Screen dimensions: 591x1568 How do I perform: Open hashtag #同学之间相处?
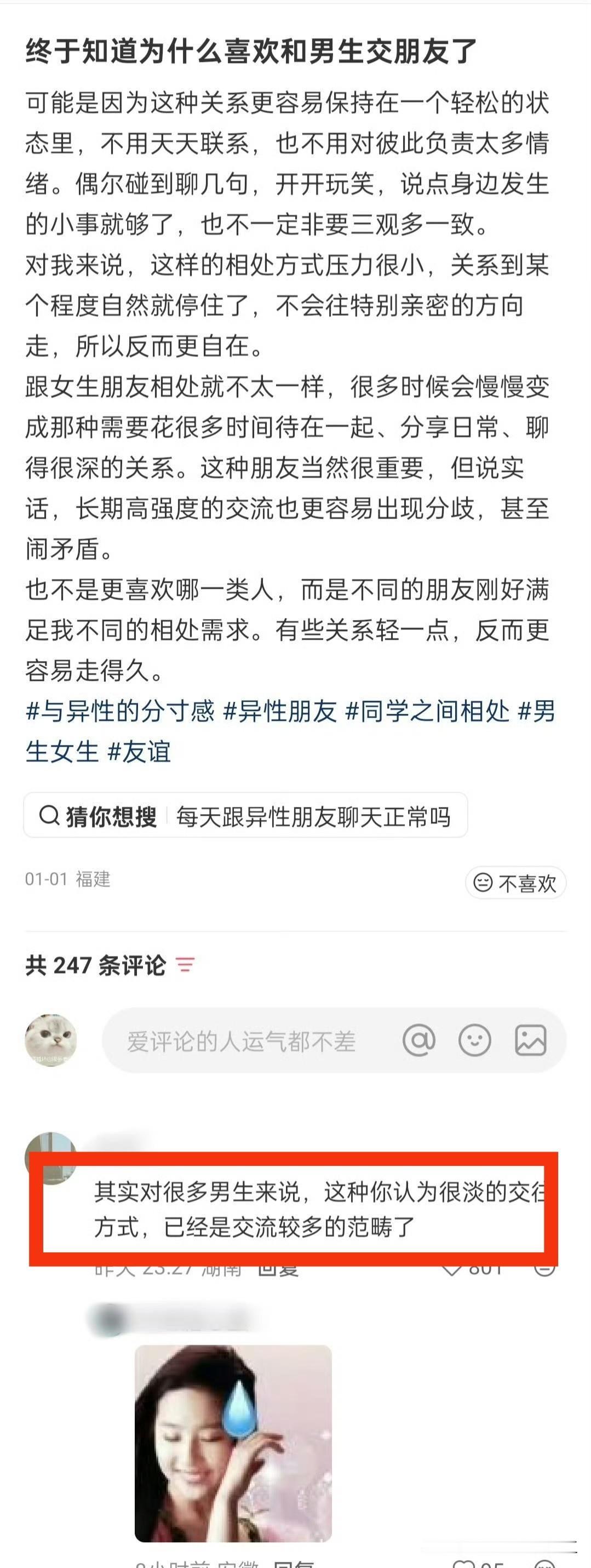pyautogui.click(x=429, y=716)
